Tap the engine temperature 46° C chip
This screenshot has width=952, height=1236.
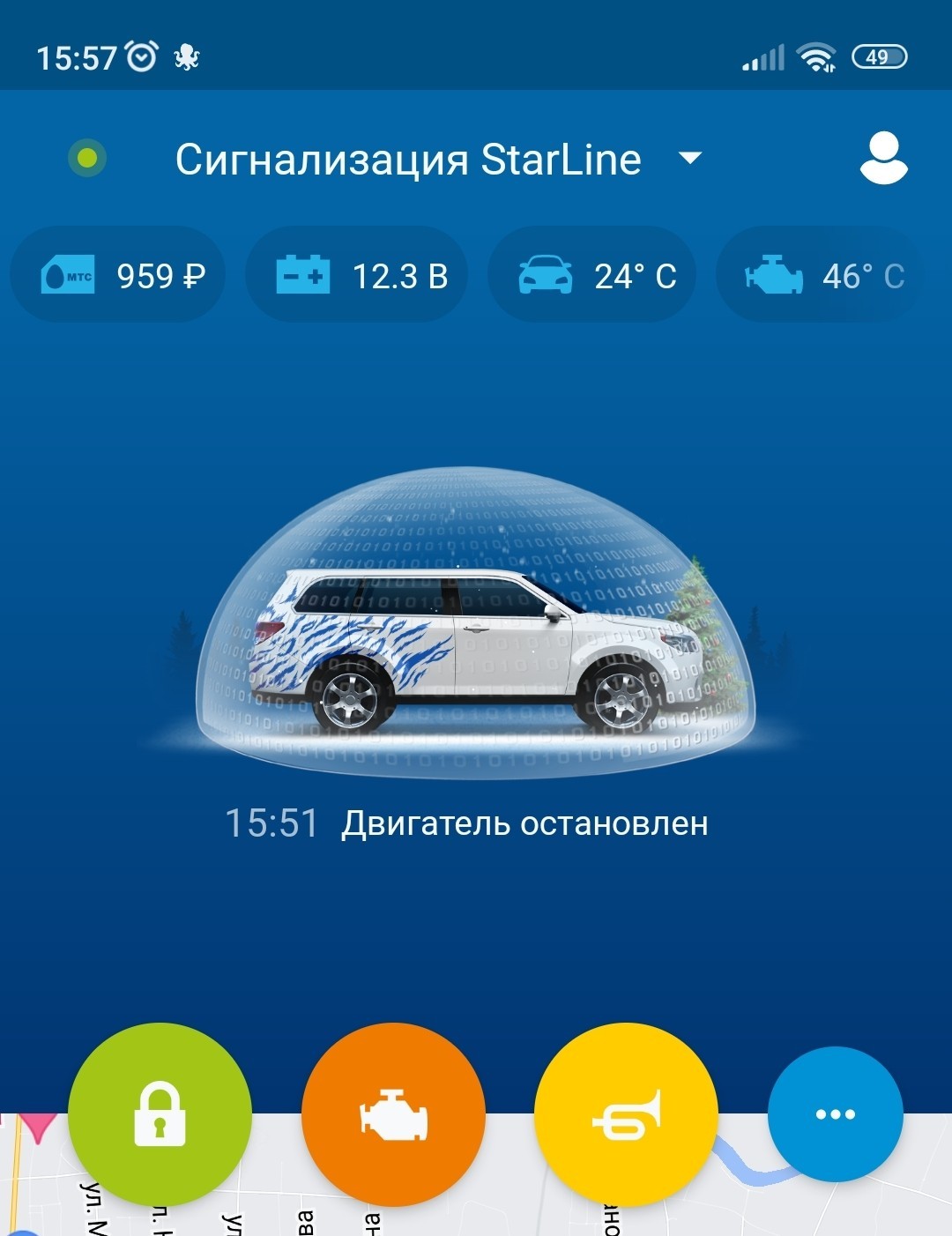coord(822,276)
